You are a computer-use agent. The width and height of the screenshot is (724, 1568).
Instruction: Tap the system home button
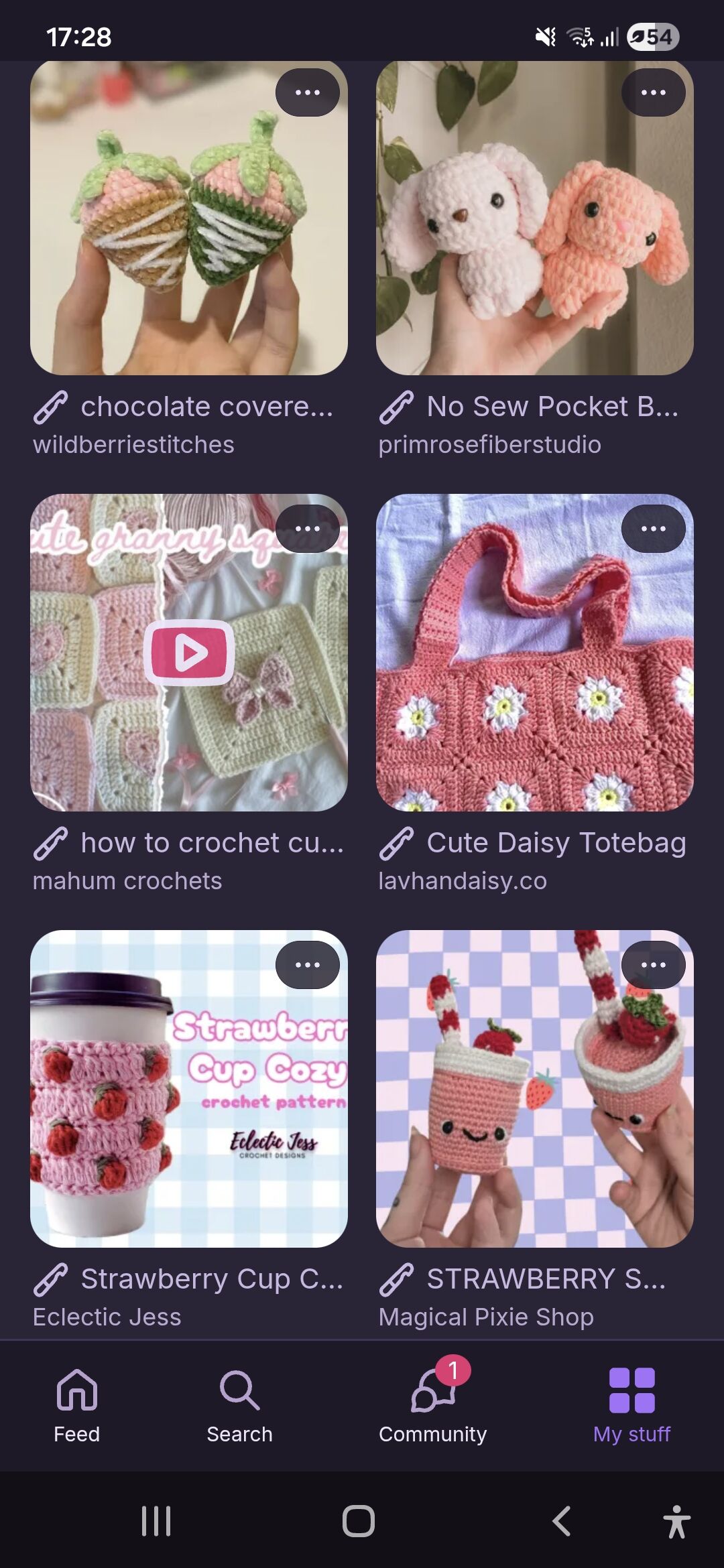coord(359,1521)
